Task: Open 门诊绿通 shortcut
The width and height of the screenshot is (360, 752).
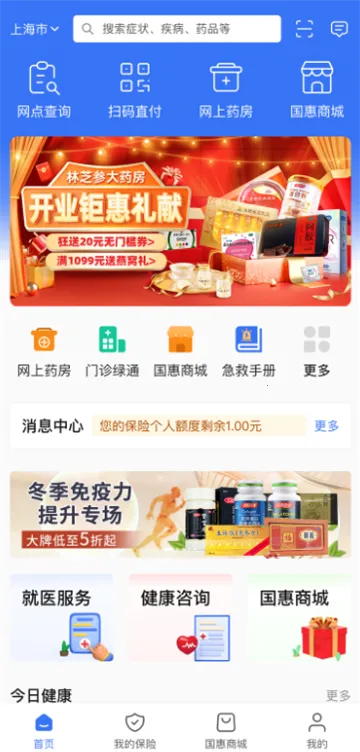Action: (x=112, y=351)
